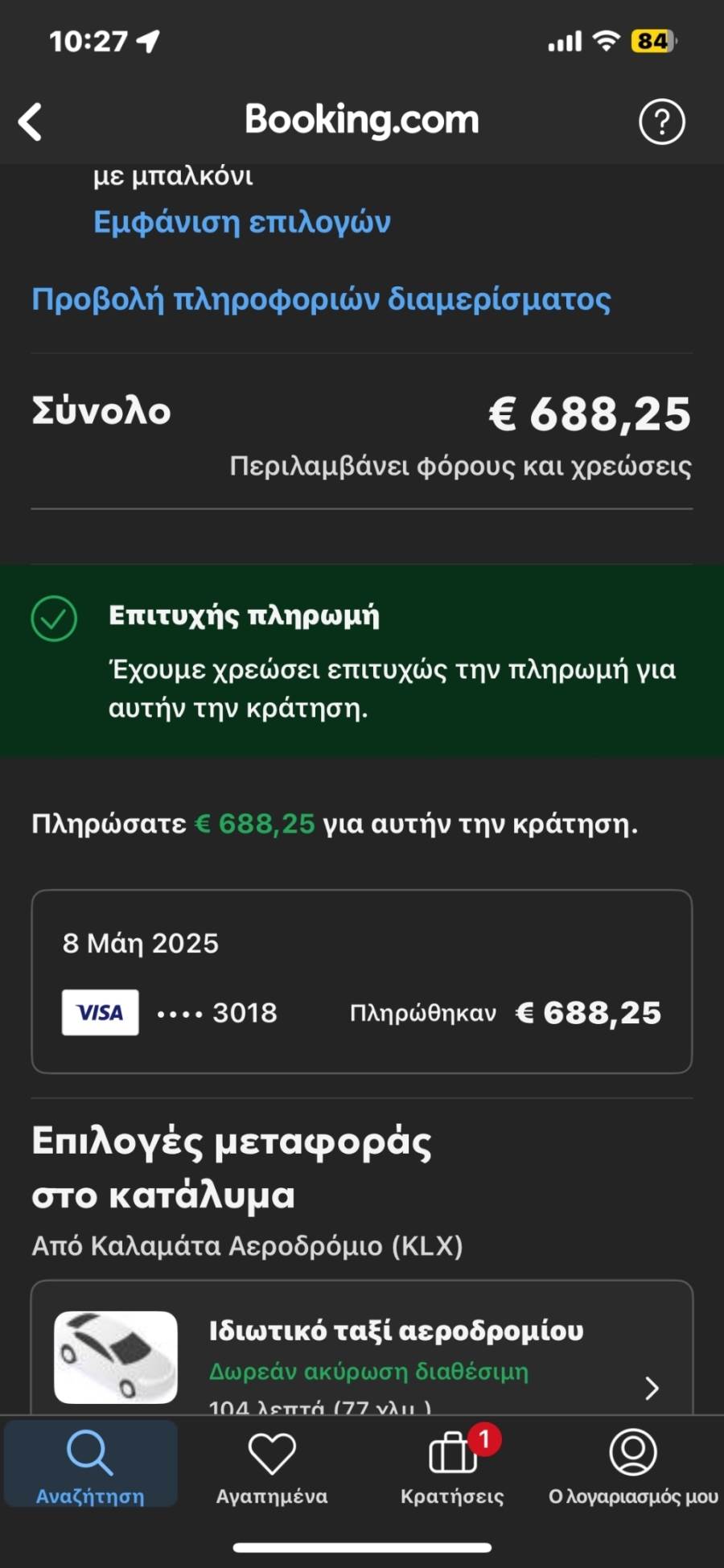Go back with the header arrow
724x1568 pixels.
point(31,122)
